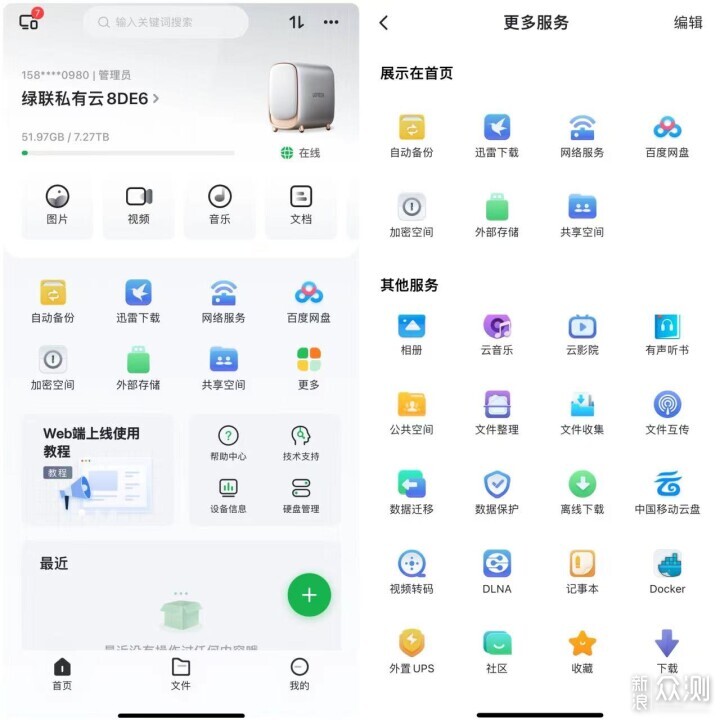
Task: Switch to the 文件 tab
Action: (180, 674)
